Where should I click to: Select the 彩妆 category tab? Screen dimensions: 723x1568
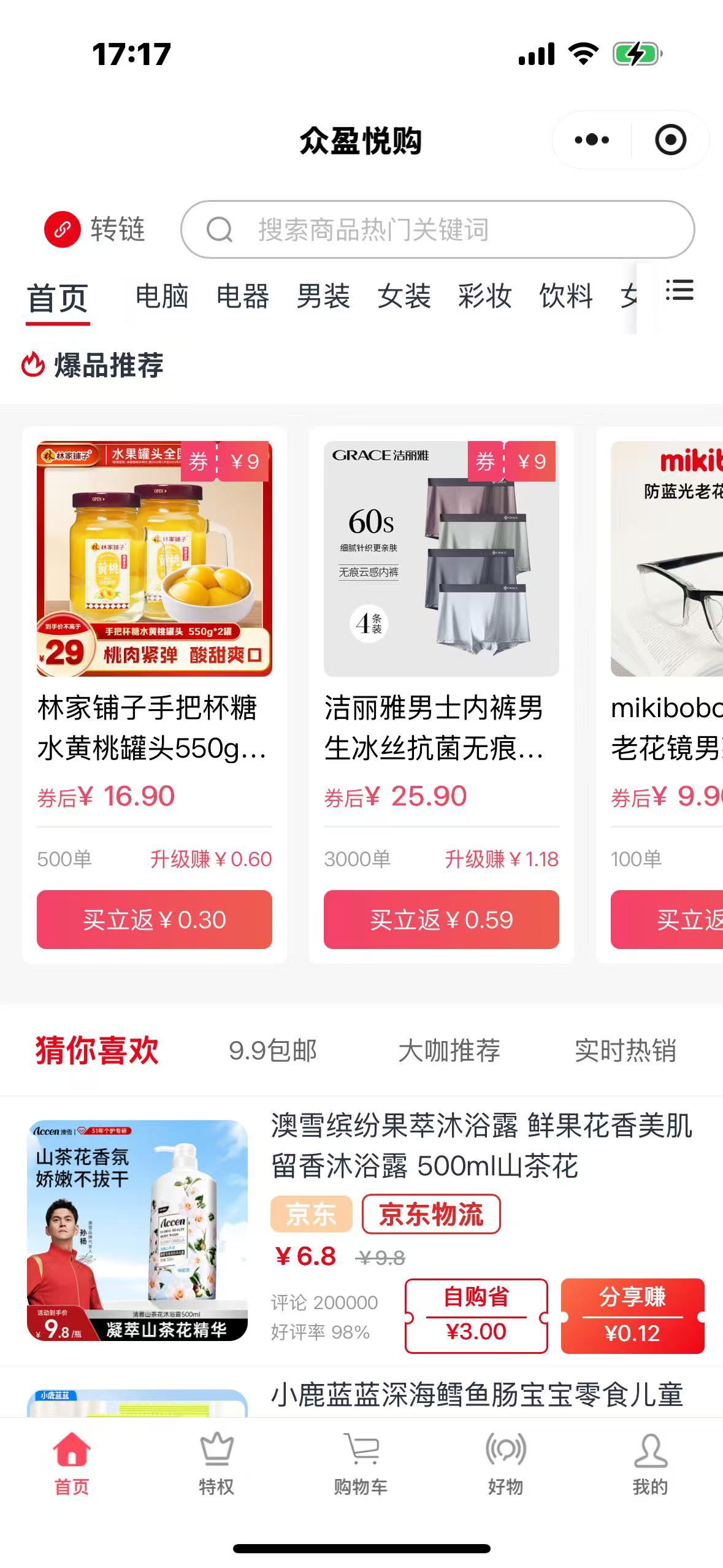pyautogui.click(x=484, y=296)
